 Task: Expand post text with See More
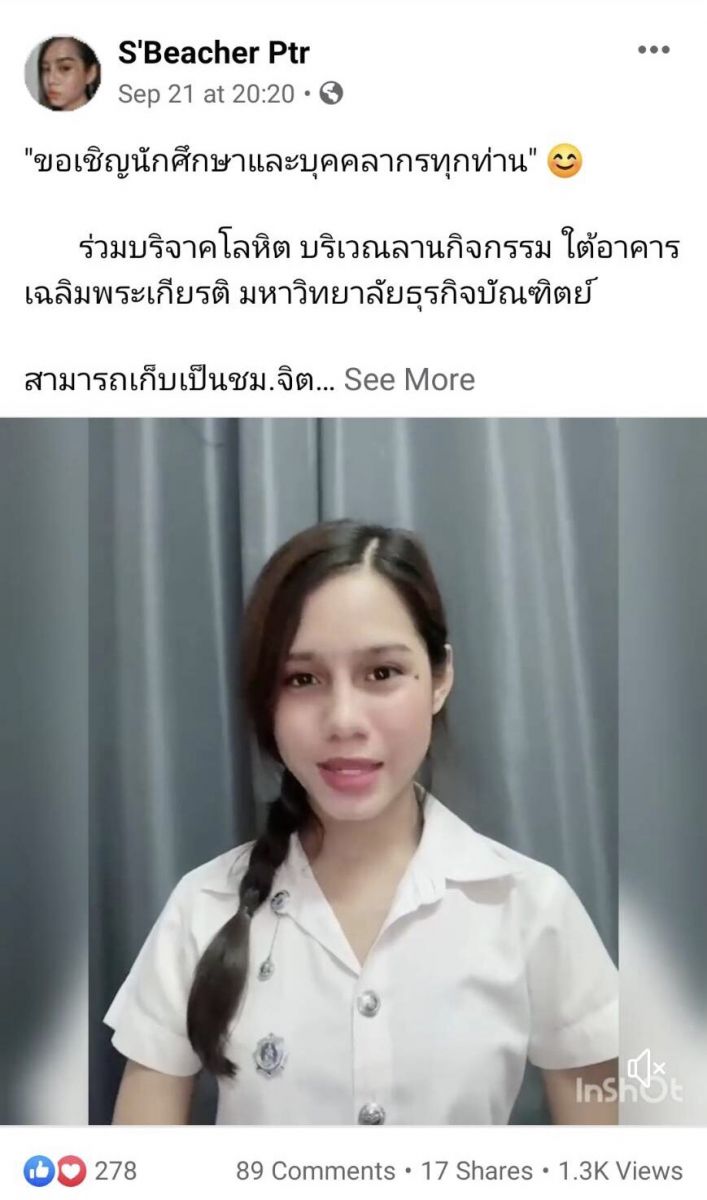(409, 380)
